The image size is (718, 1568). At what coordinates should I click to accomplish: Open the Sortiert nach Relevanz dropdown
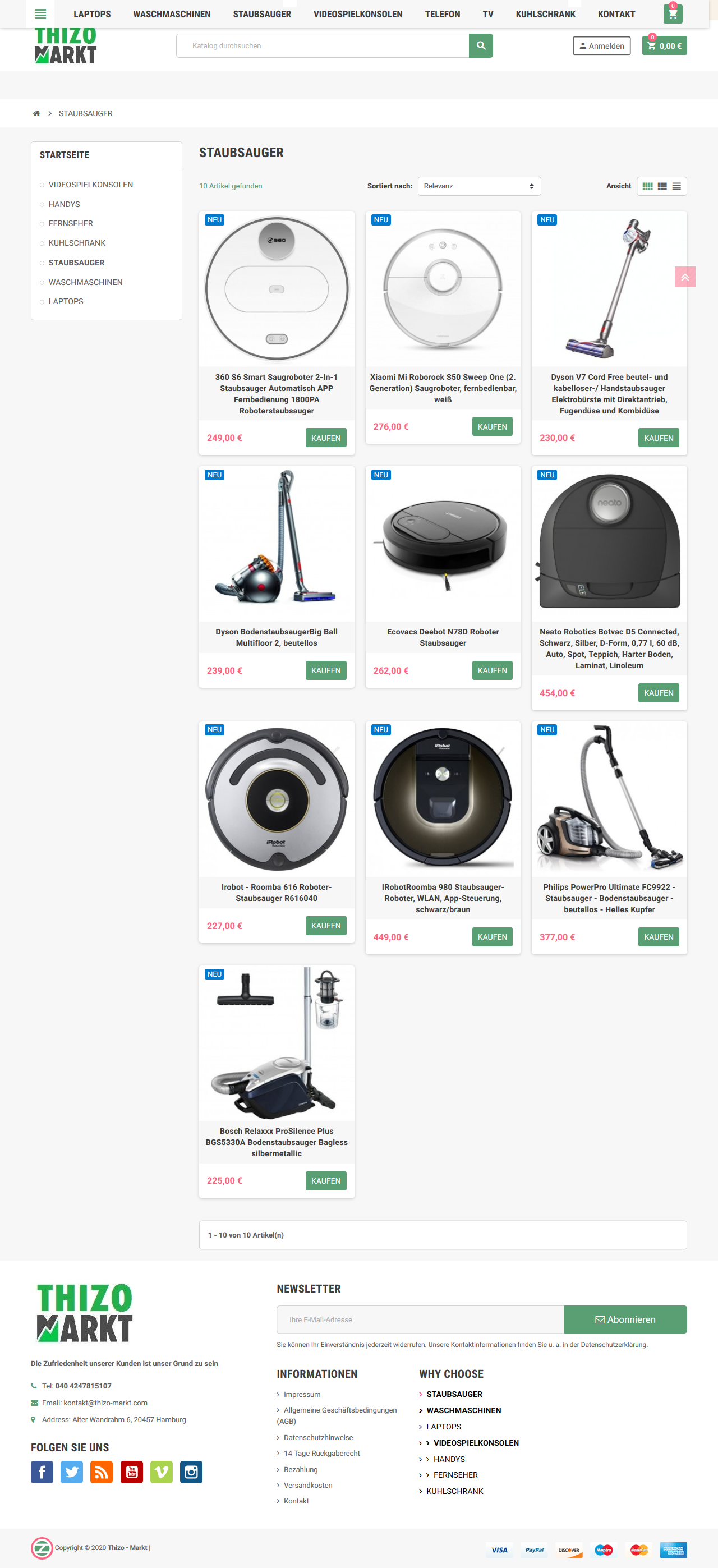click(479, 186)
